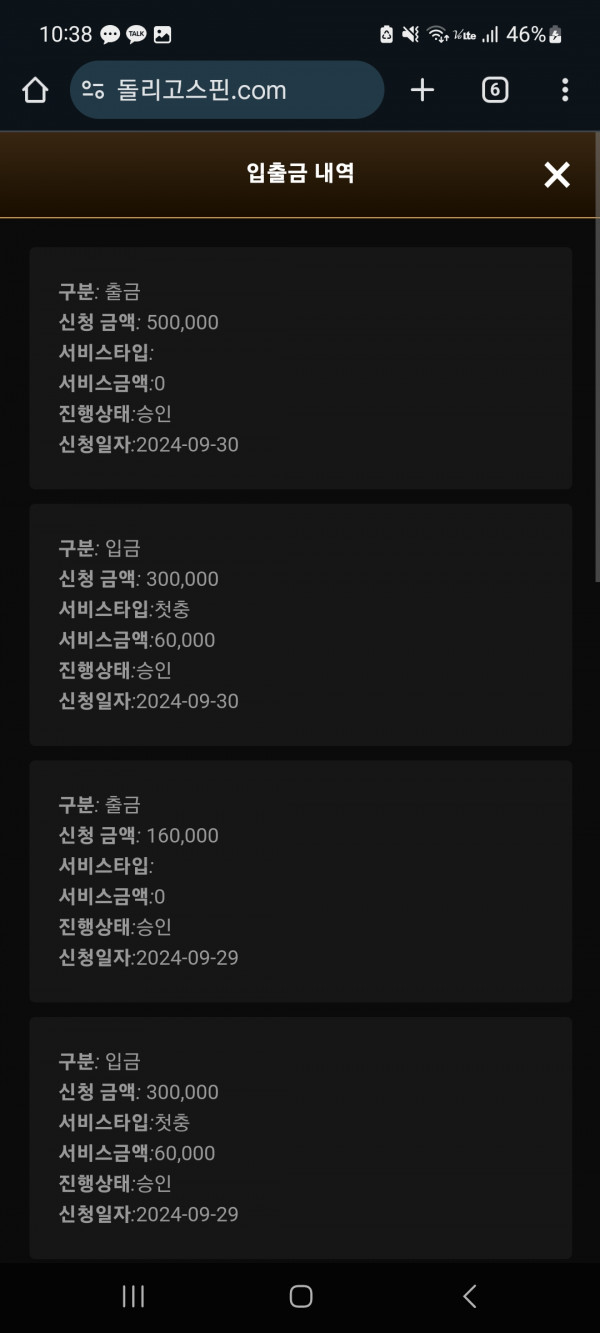Tap the 돌리고스핀.com address bar
Image resolution: width=600 pixels, height=1333 pixels.
click(x=227, y=90)
